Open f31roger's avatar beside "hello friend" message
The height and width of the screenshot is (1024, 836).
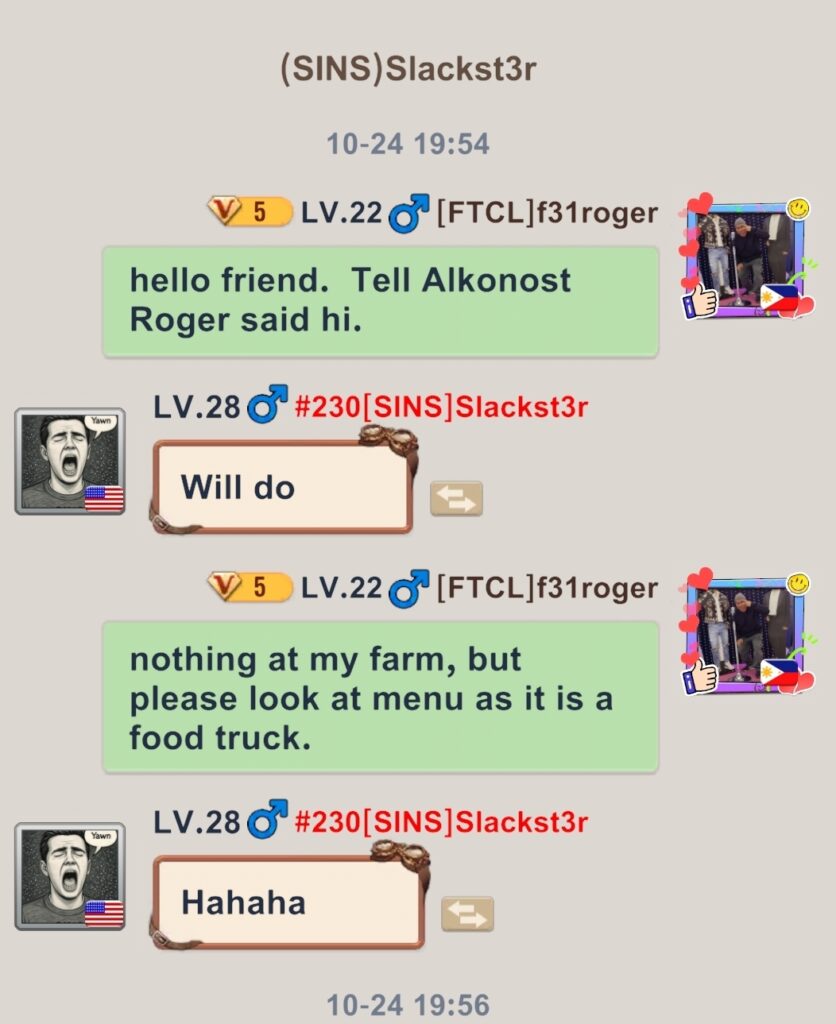(x=747, y=258)
